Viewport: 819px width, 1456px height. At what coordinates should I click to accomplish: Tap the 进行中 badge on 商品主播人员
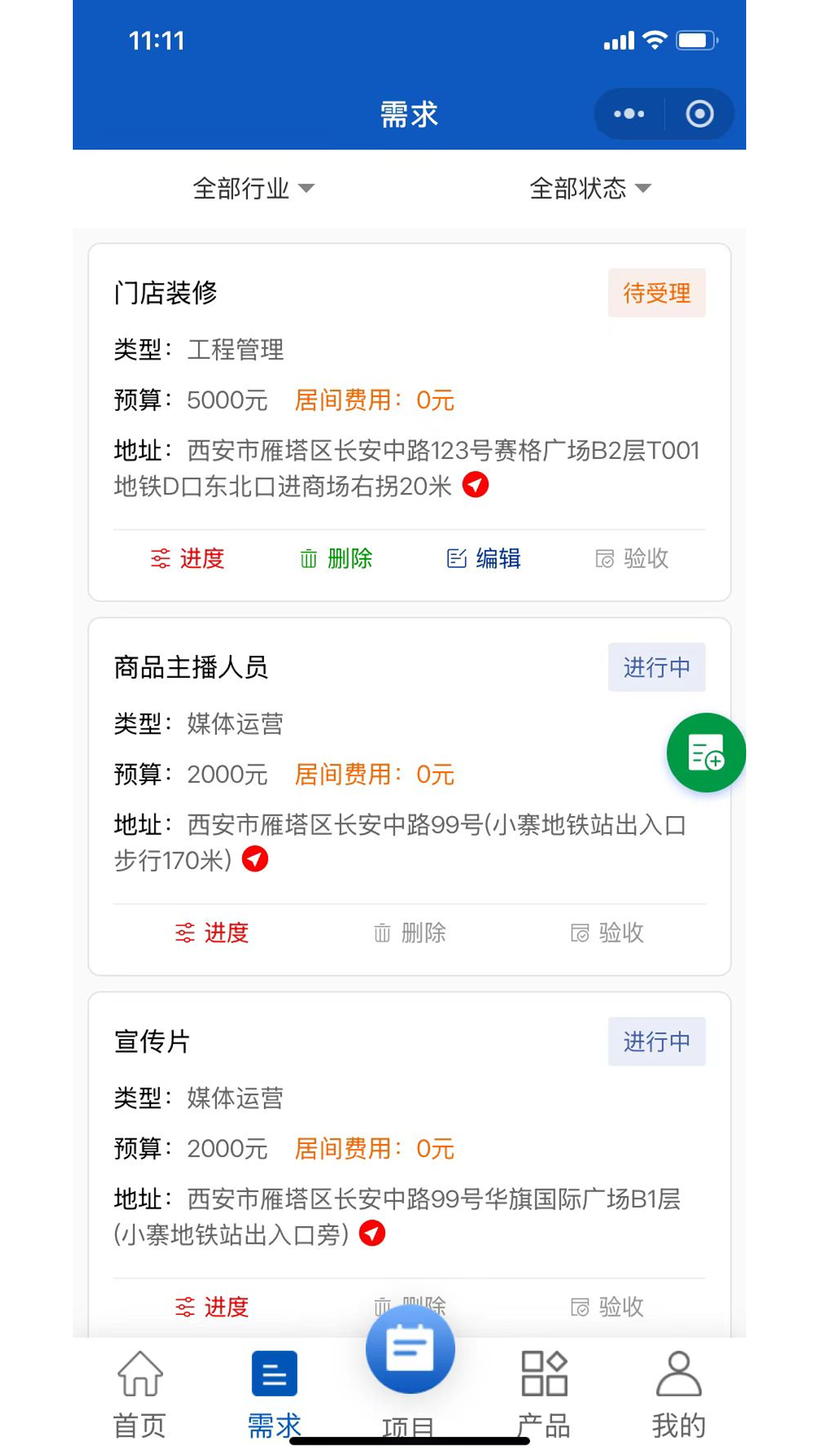pos(656,667)
